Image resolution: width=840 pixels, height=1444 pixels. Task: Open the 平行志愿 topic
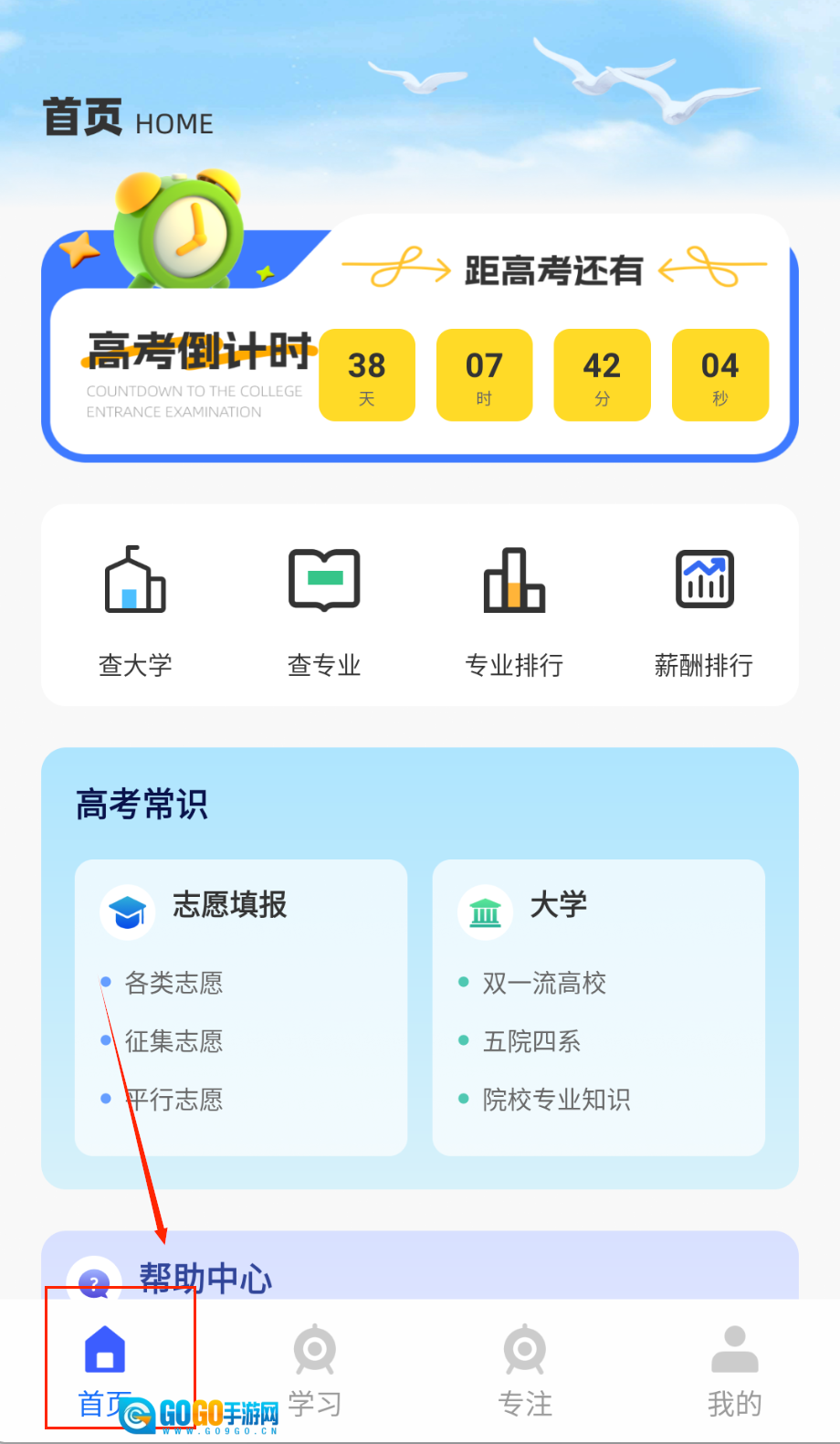[x=173, y=1100]
